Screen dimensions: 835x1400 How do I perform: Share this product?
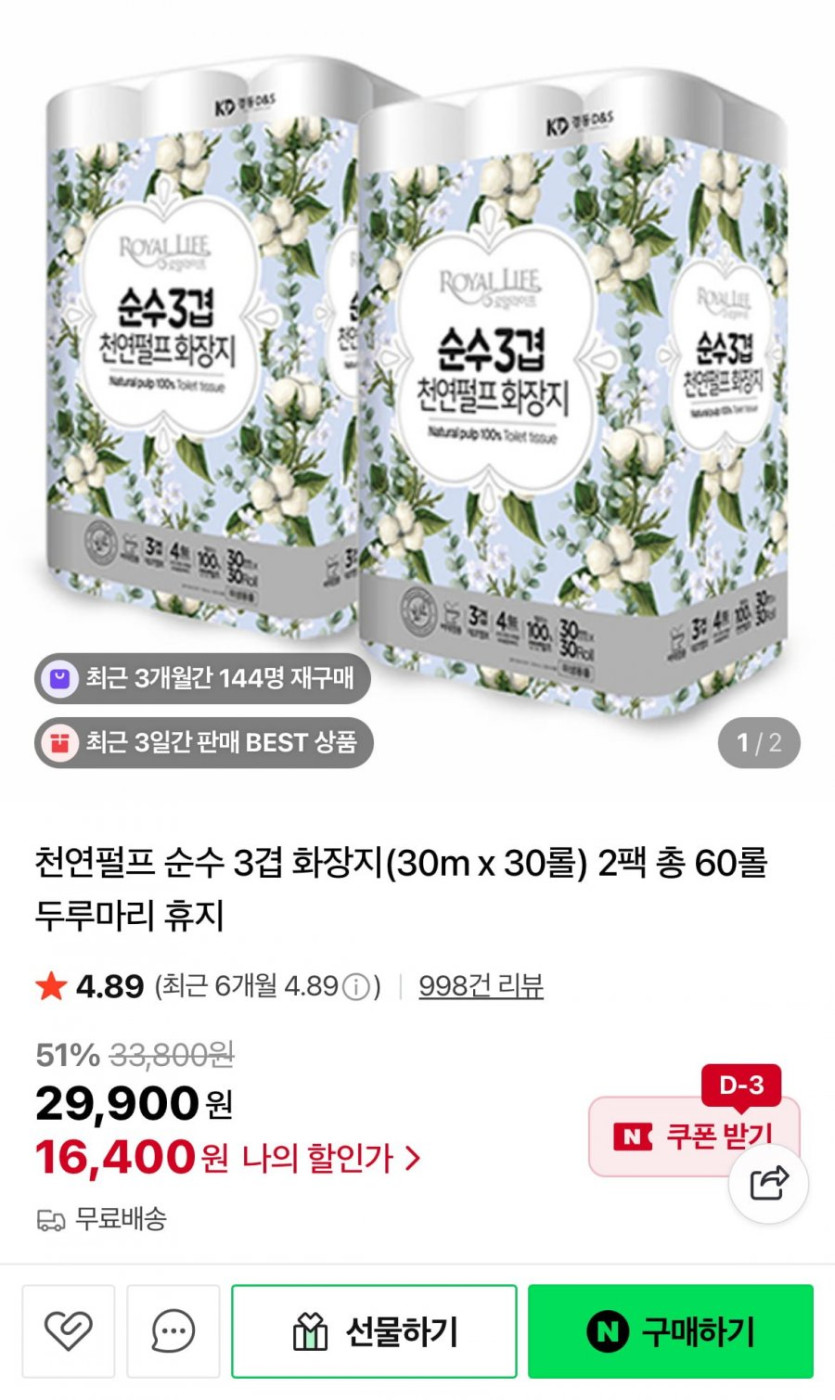(768, 1184)
